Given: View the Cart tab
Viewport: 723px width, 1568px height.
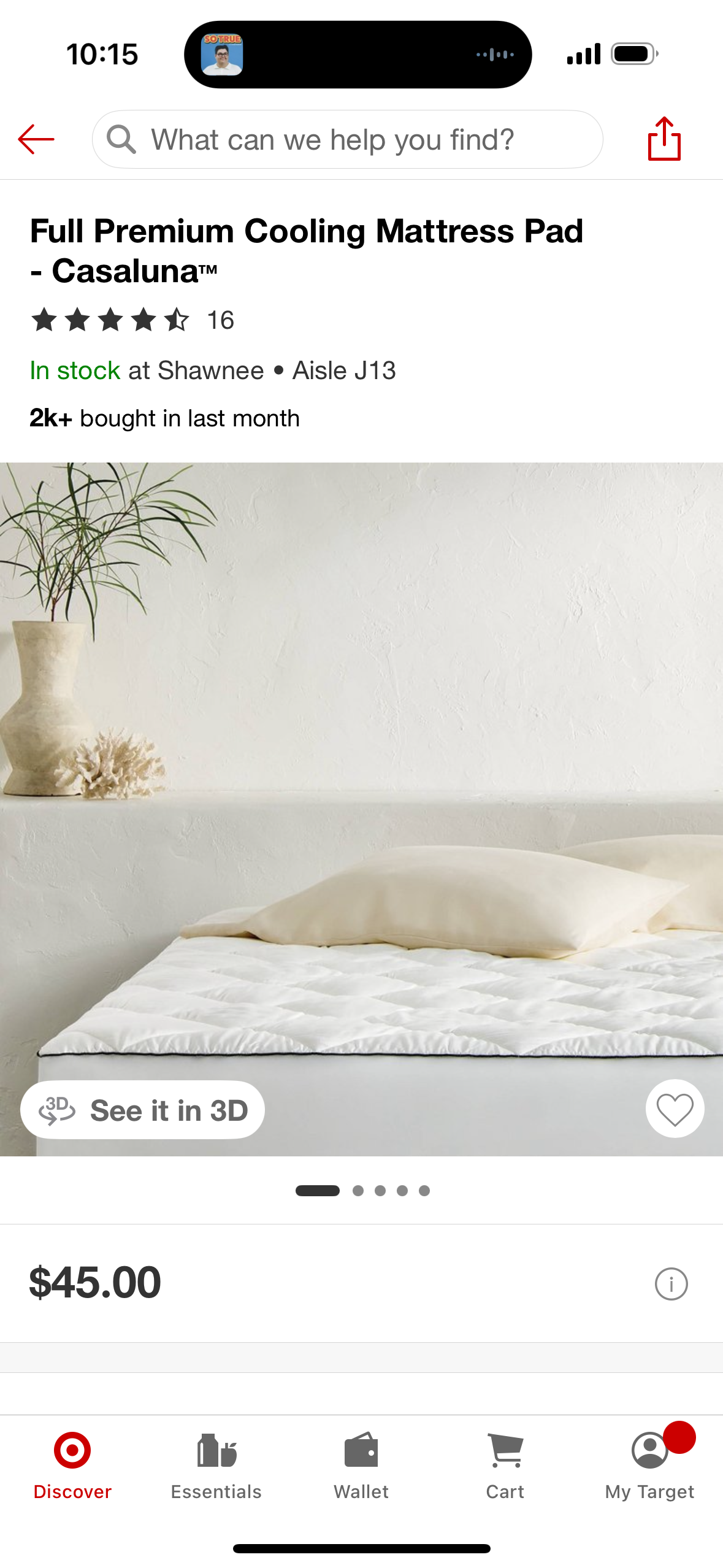Looking at the screenshot, I should pos(505,1465).
